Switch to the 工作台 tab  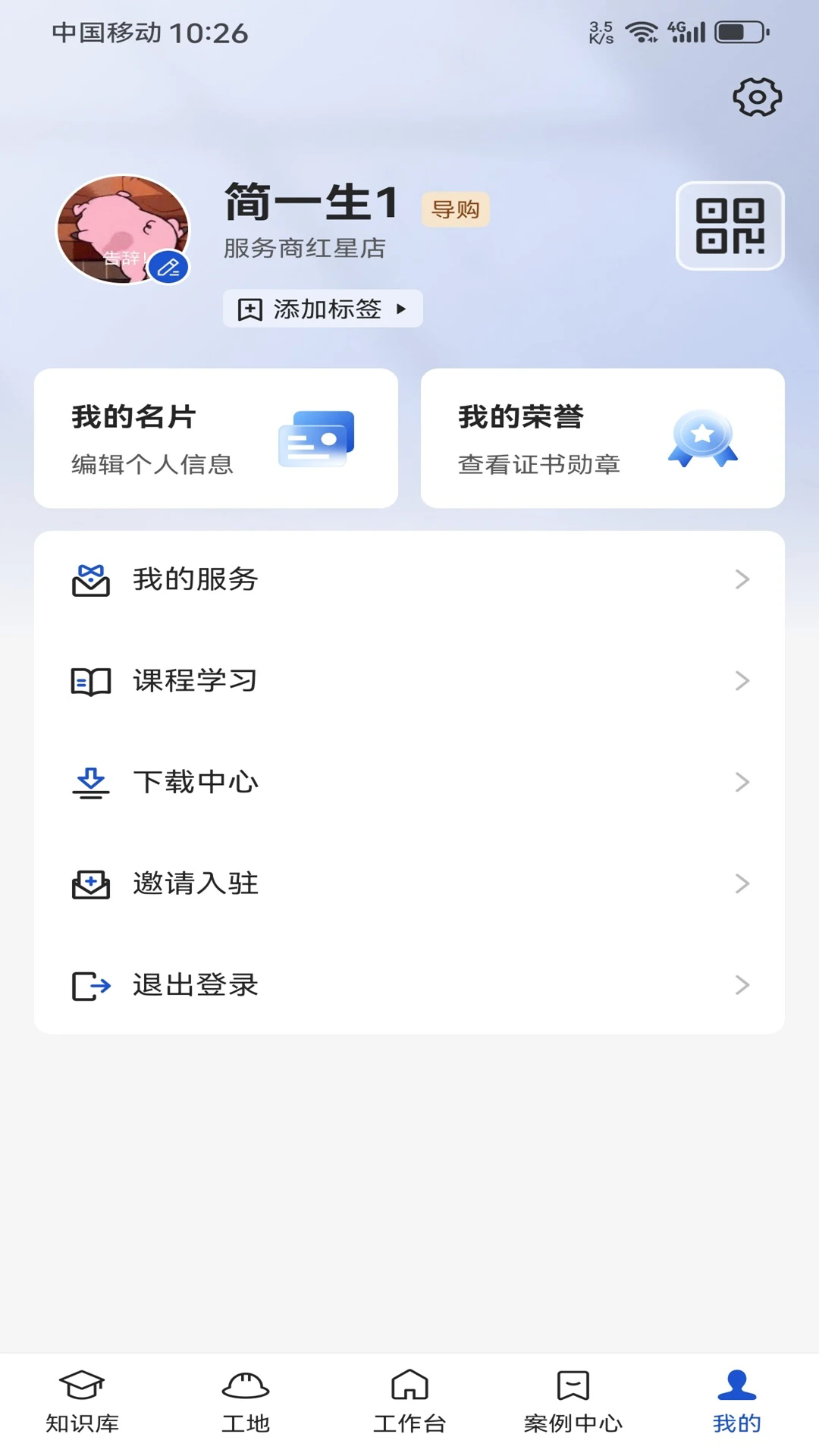[x=409, y=1403]
